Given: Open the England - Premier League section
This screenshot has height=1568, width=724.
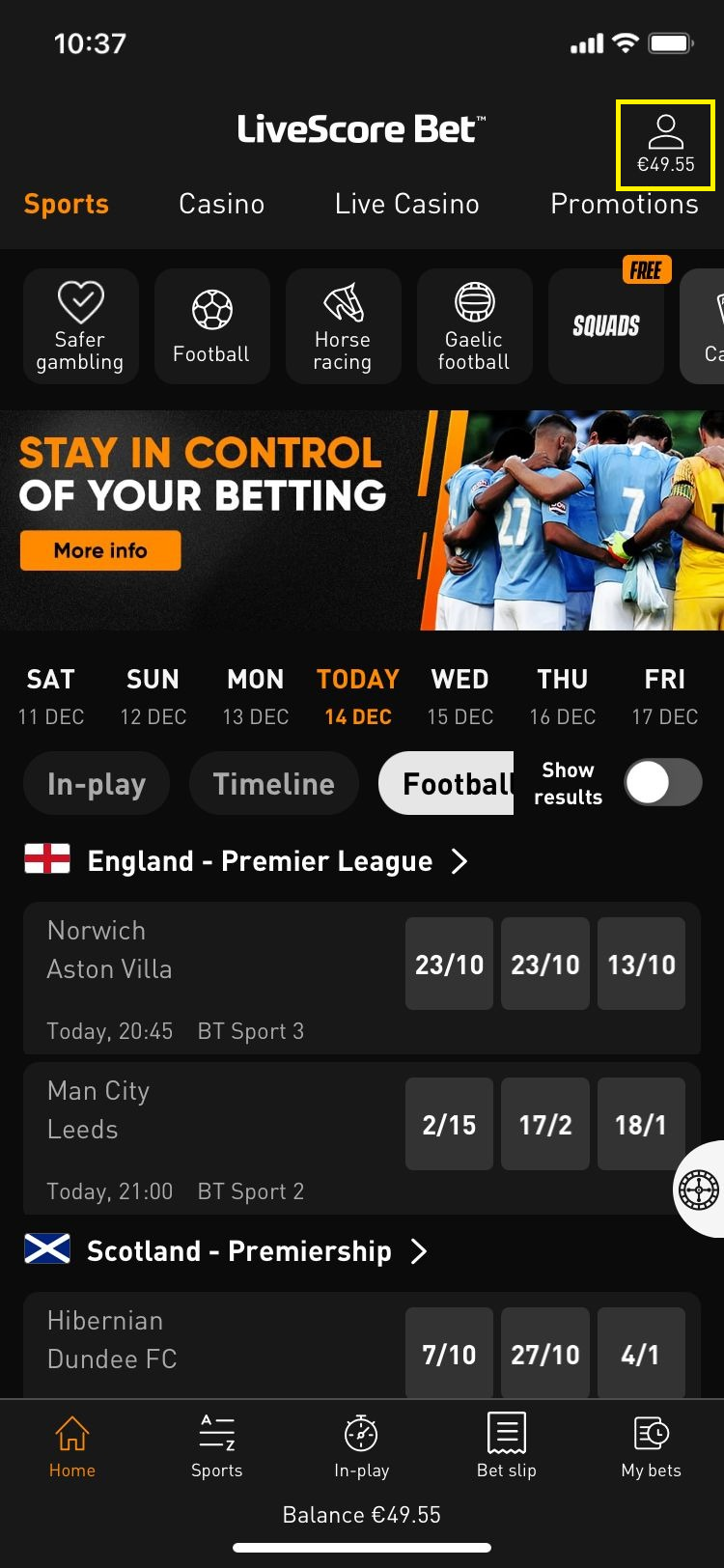Looking at the screenshot, I should tap(259, 860).
